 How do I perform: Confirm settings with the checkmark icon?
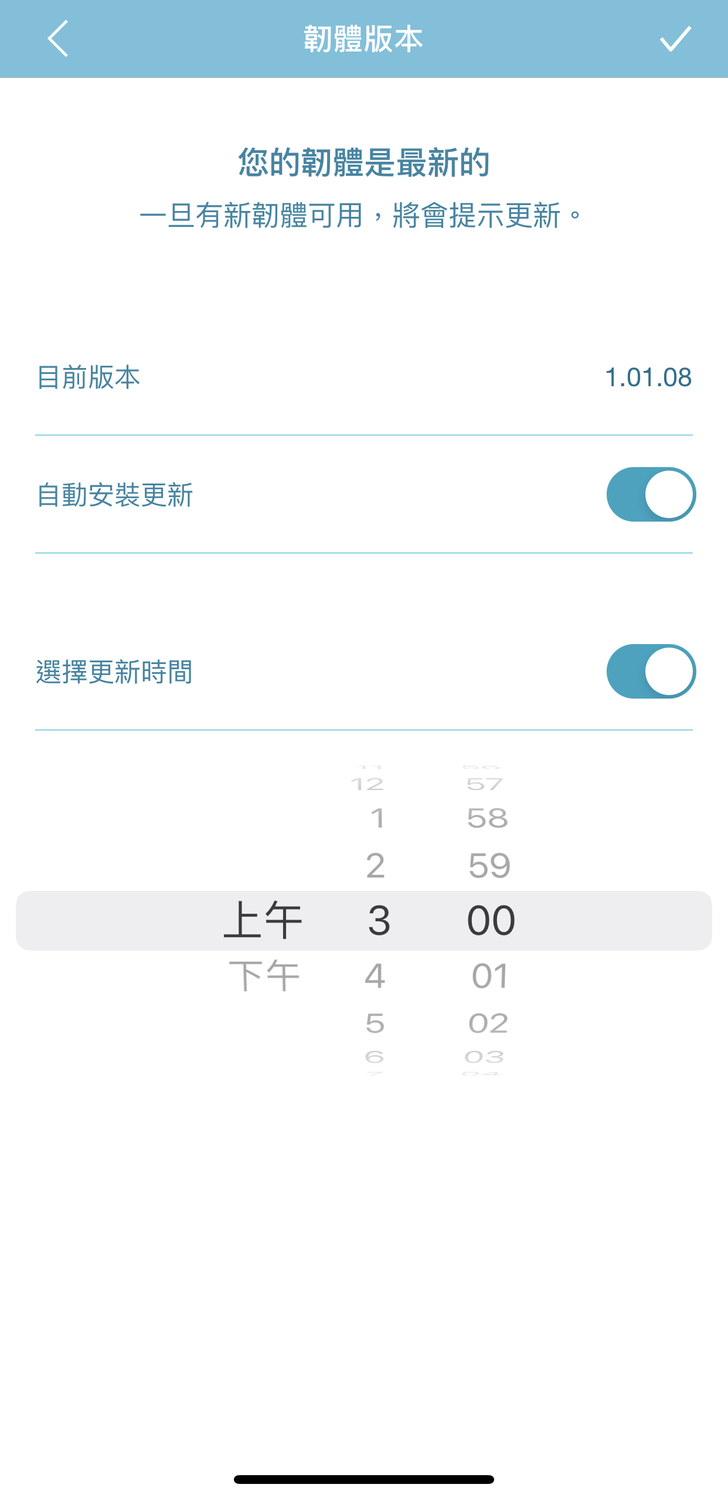click(675, 39)
